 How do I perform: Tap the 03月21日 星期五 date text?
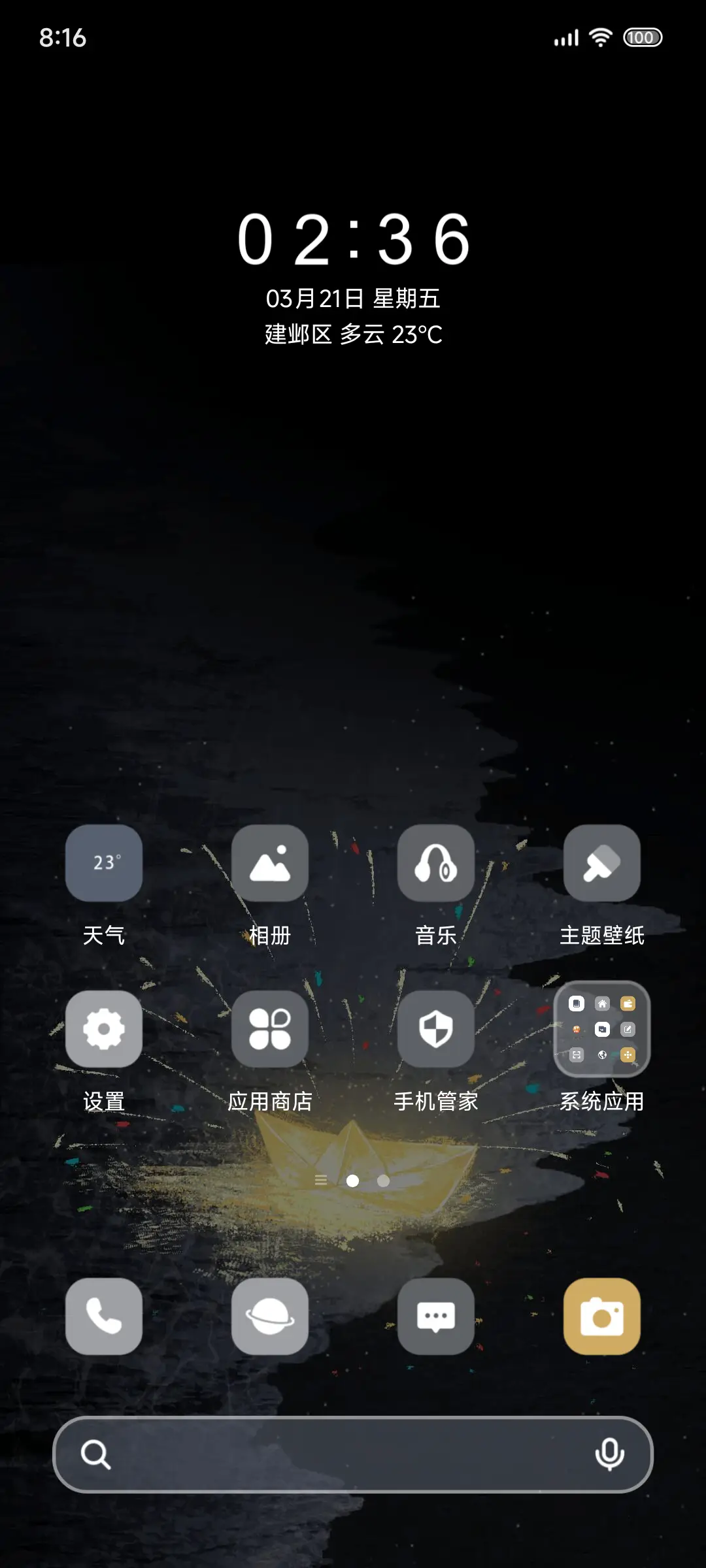point(353,297)
